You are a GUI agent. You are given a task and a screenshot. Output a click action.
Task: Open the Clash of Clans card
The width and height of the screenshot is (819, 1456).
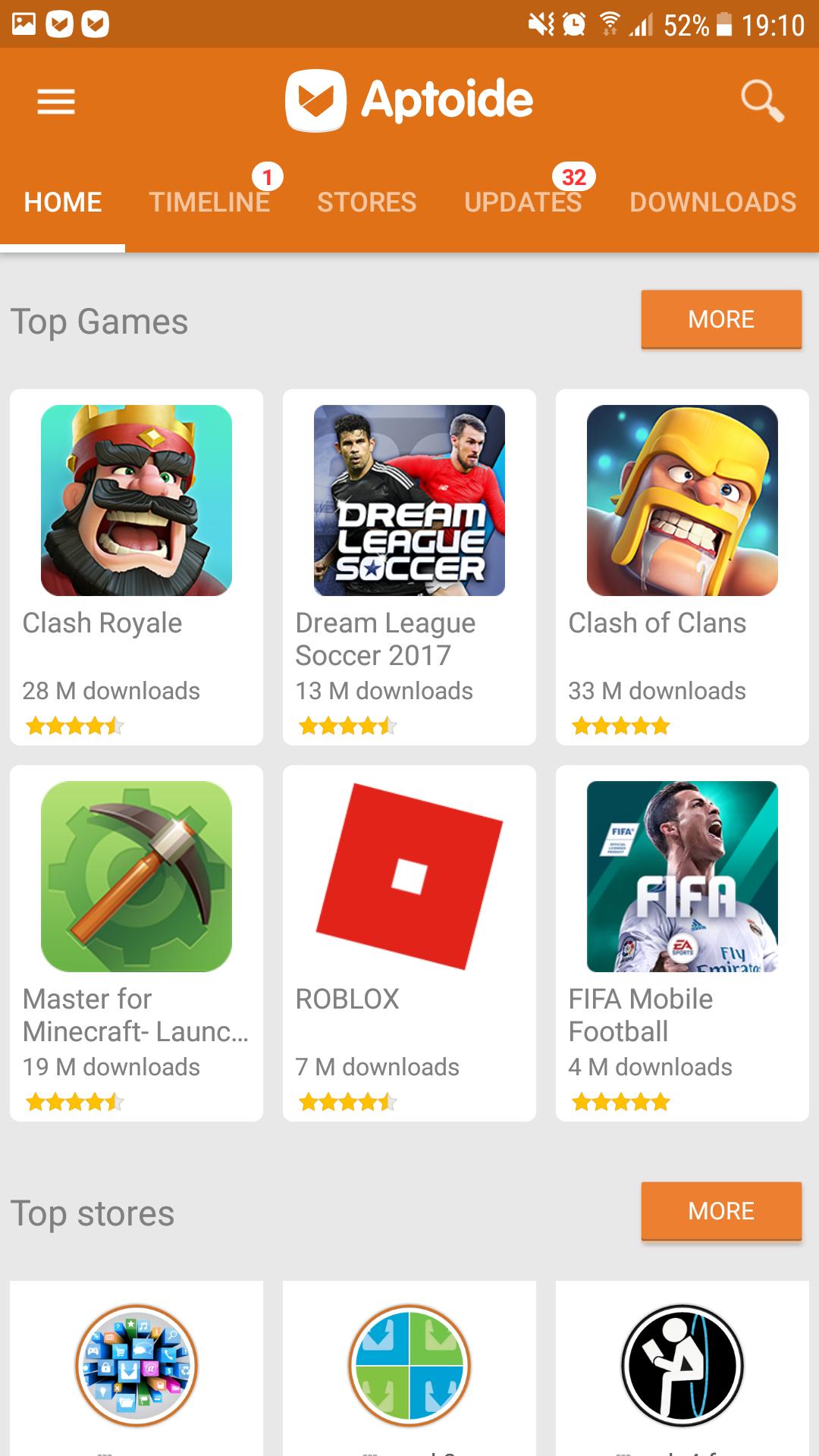click(682, 565)
